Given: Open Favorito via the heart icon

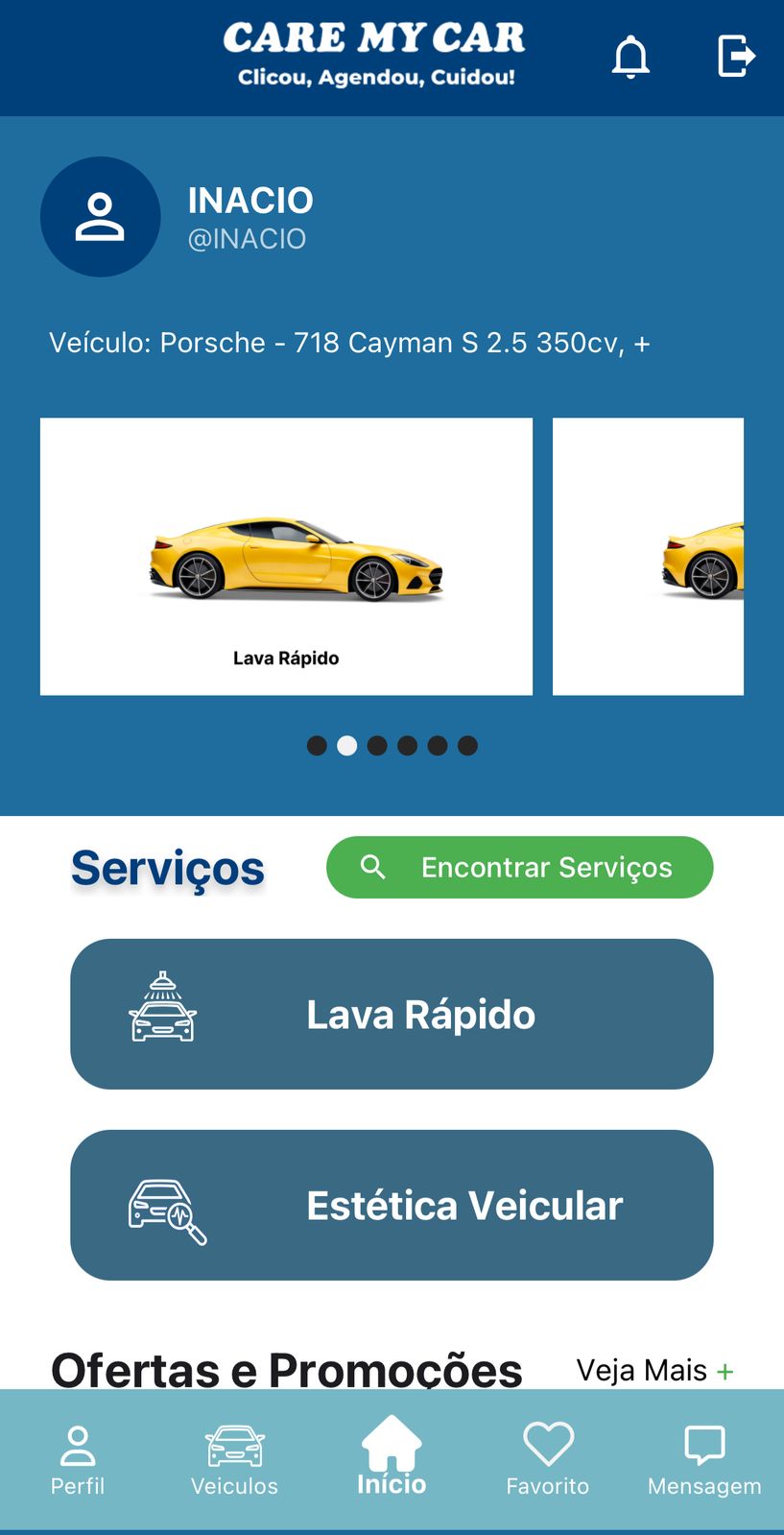Looking at the screenshot, I should click(x=548, y=1442).
